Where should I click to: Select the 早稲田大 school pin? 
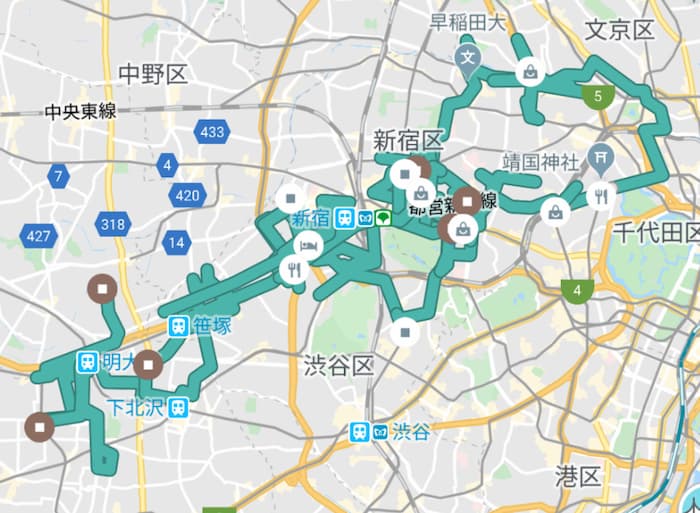point(468,60)
